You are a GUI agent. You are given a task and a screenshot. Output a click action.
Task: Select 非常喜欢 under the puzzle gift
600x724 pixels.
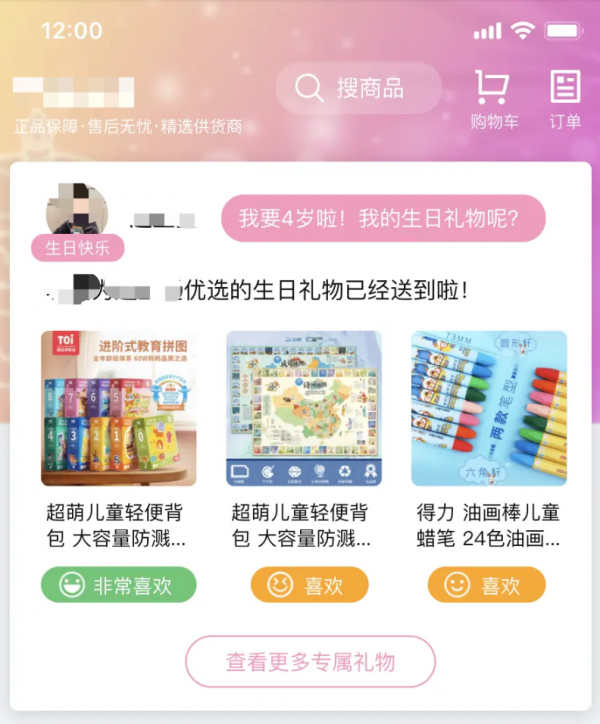pyautogui.click(x=119, y=585)
